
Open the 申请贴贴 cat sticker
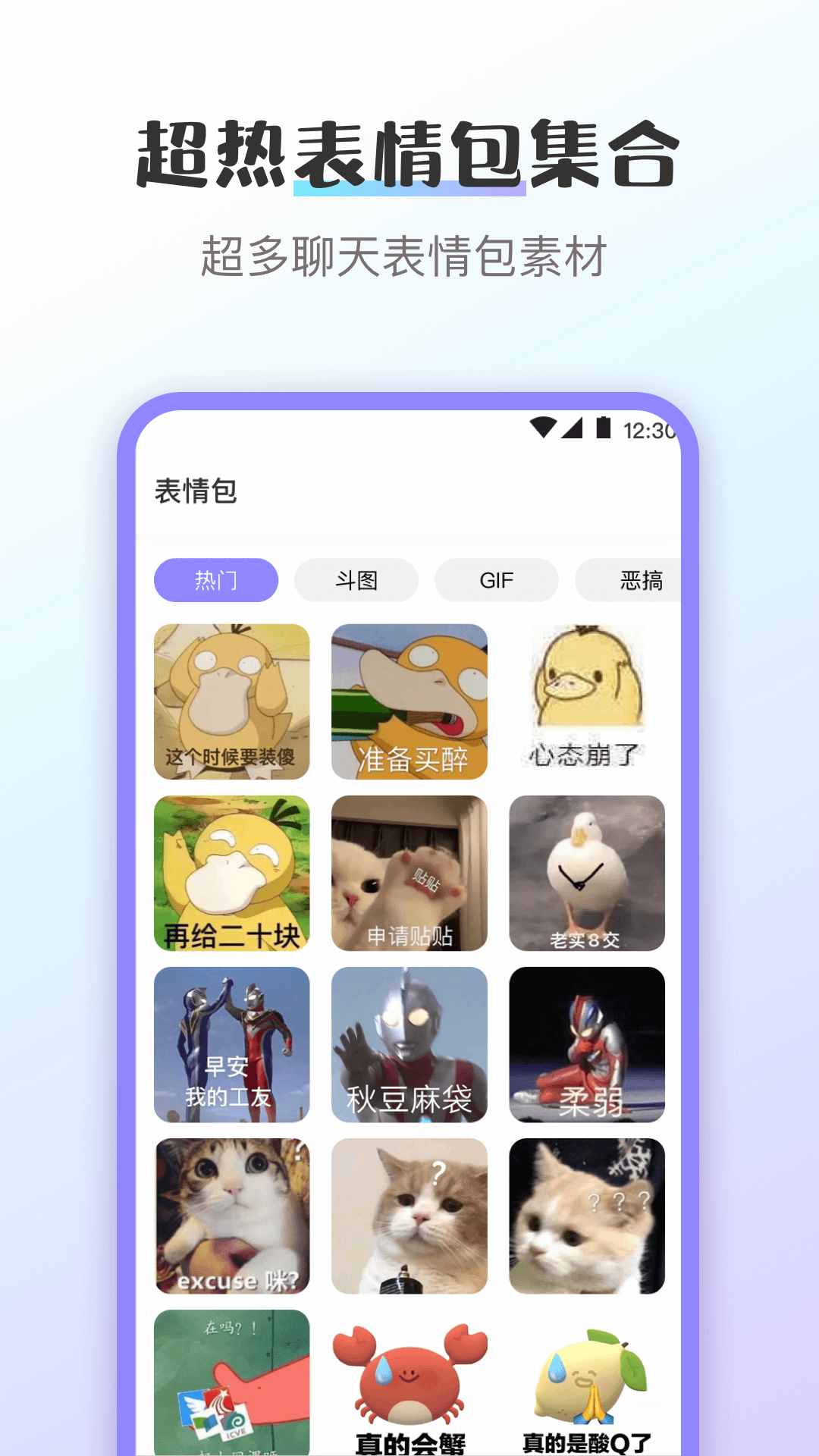coord(409,871)
